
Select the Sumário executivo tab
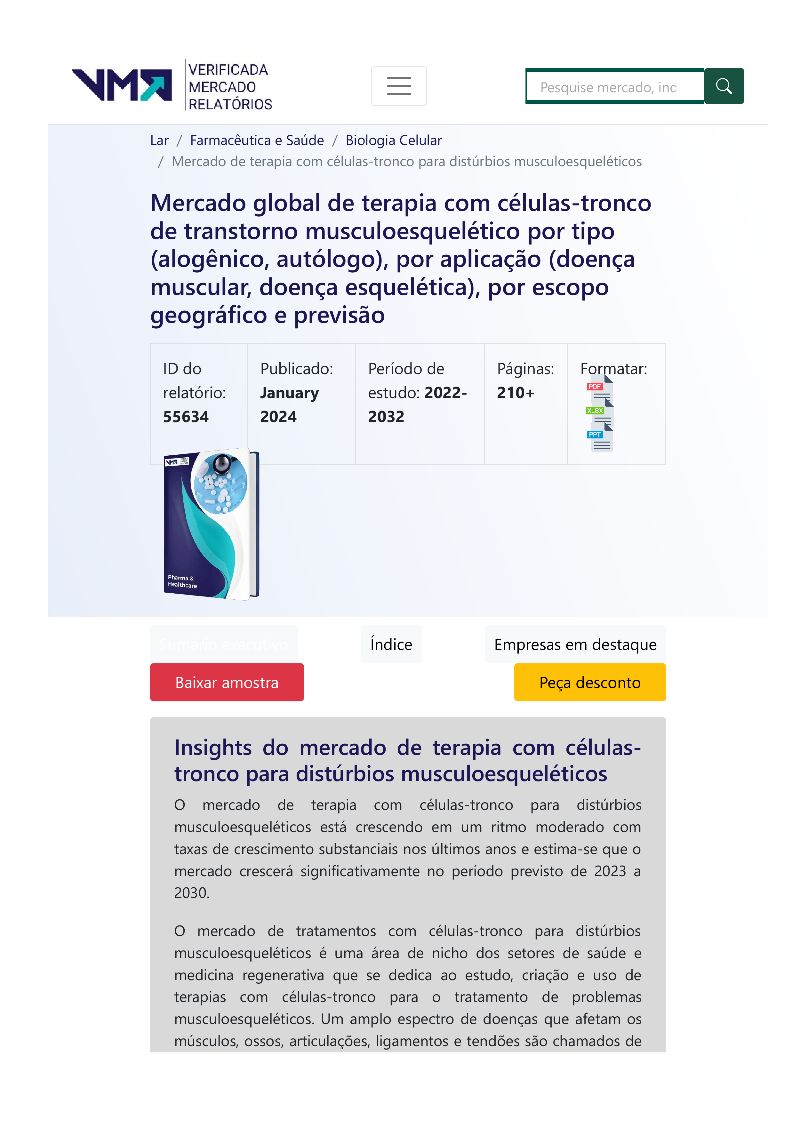(x=224, y=644)
